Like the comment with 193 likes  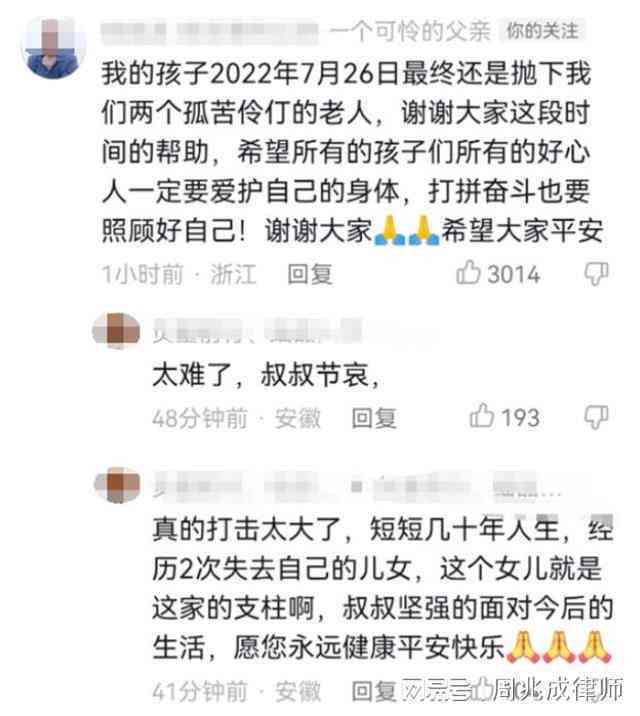point(483,417)
